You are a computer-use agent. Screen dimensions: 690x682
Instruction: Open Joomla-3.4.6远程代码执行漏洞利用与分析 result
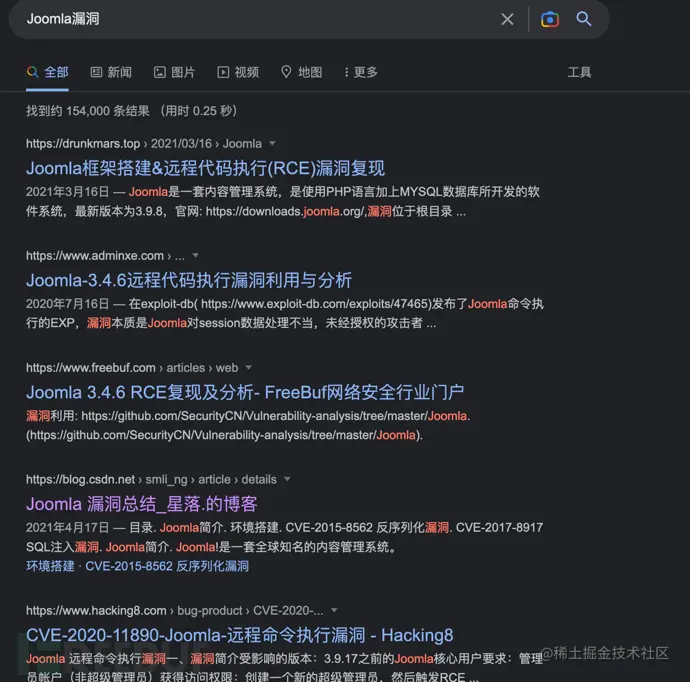pyautogui.click(x=189, y=280)
